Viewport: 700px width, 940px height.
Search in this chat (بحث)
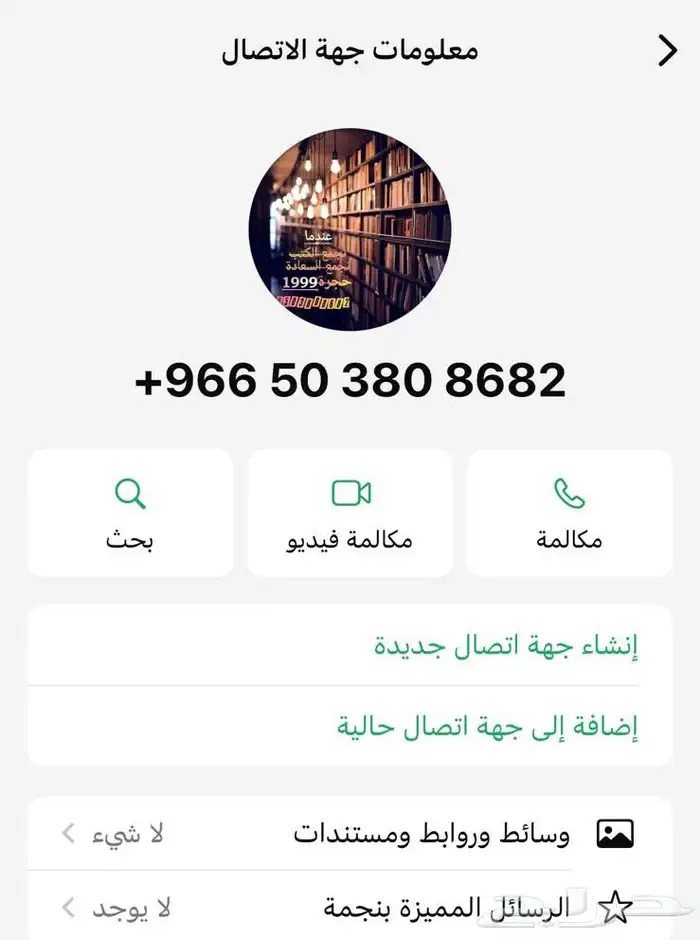(x=130, y=513)
